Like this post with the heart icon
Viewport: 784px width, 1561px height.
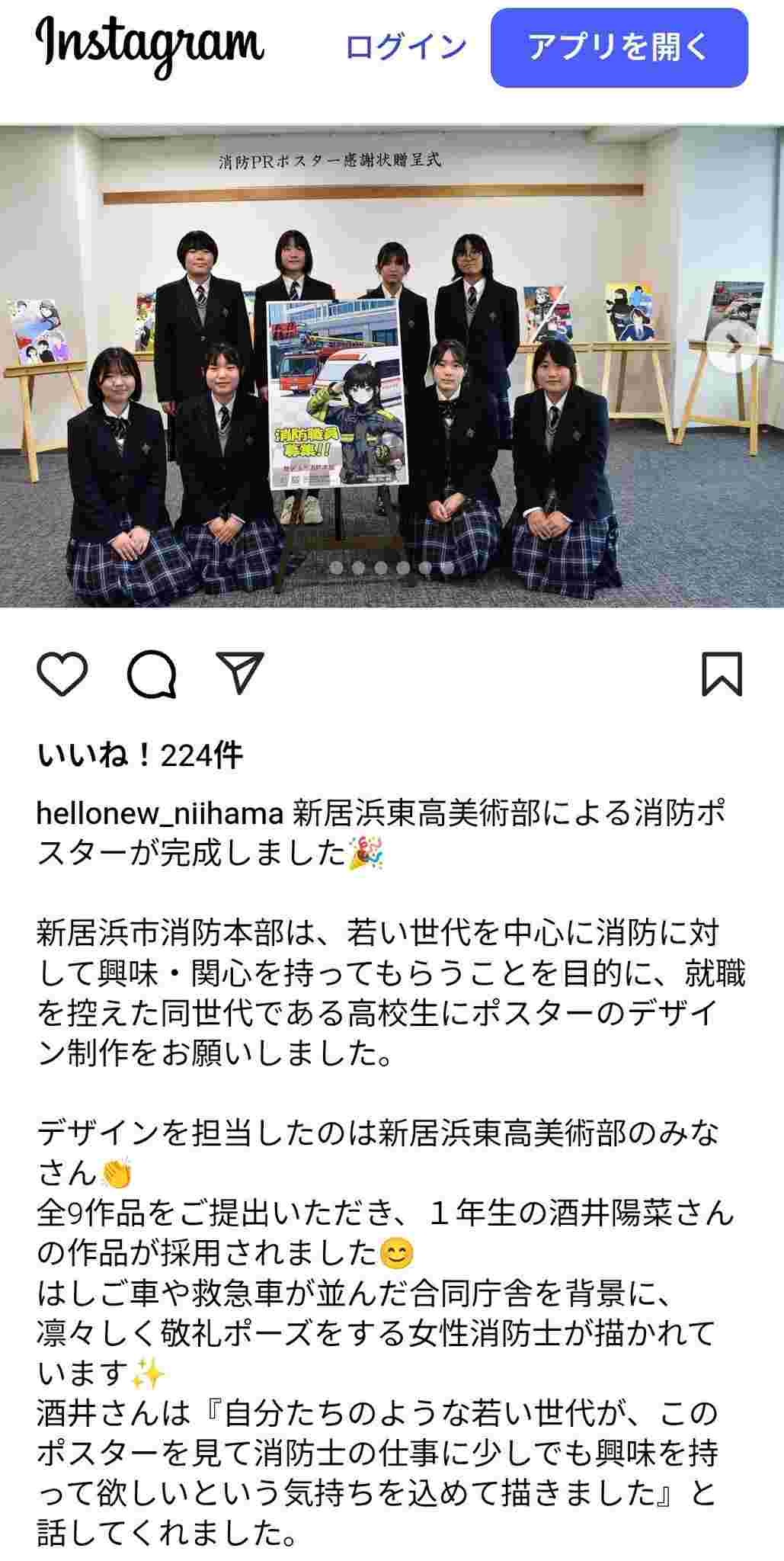[62, 673]
